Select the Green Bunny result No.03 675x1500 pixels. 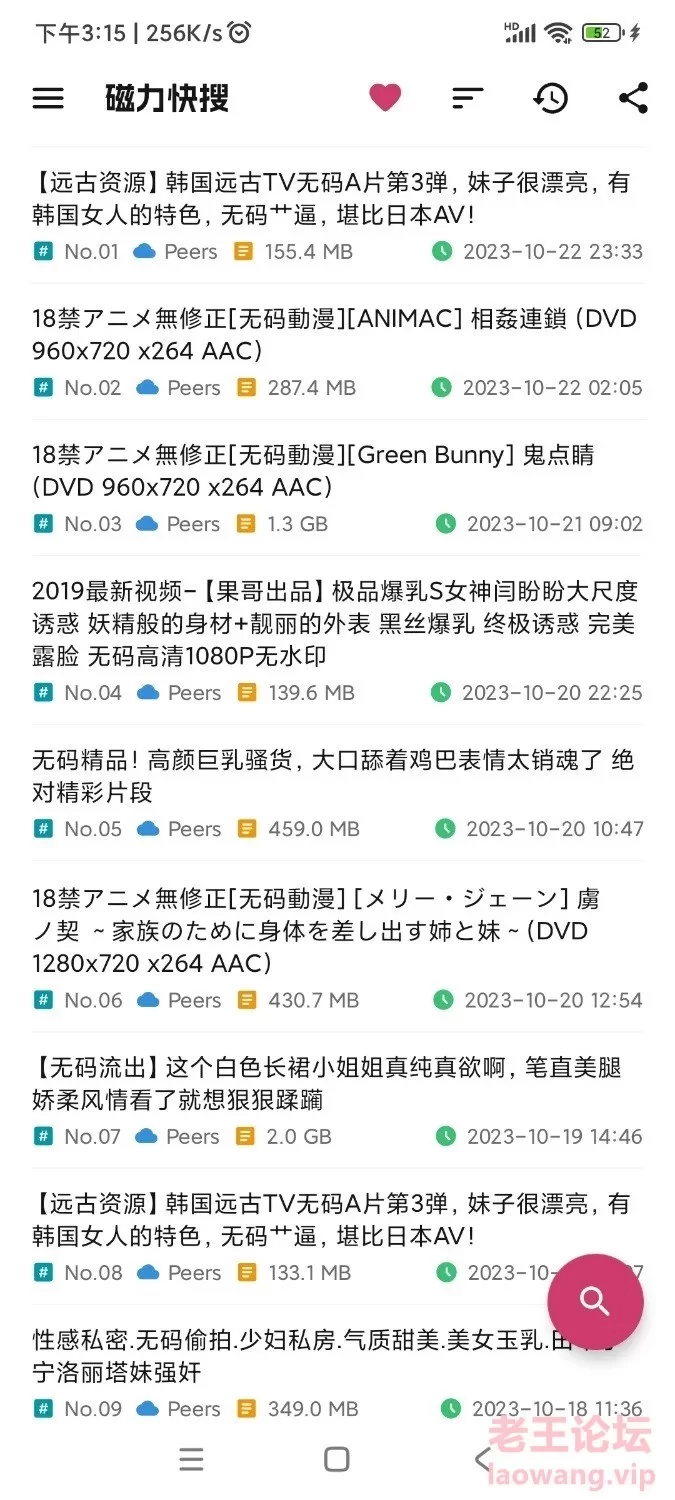tap(337, 488)
